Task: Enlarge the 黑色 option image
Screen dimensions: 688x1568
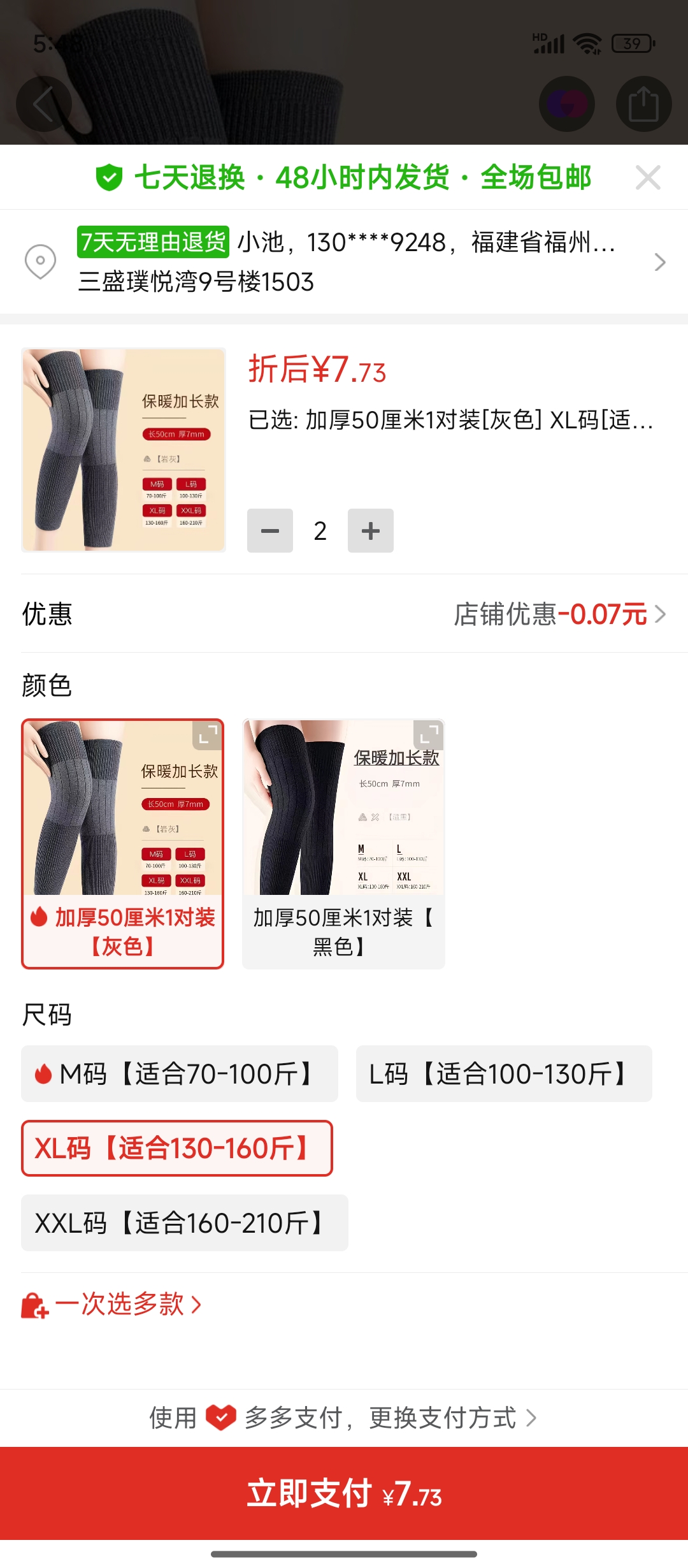Action: 429,734
